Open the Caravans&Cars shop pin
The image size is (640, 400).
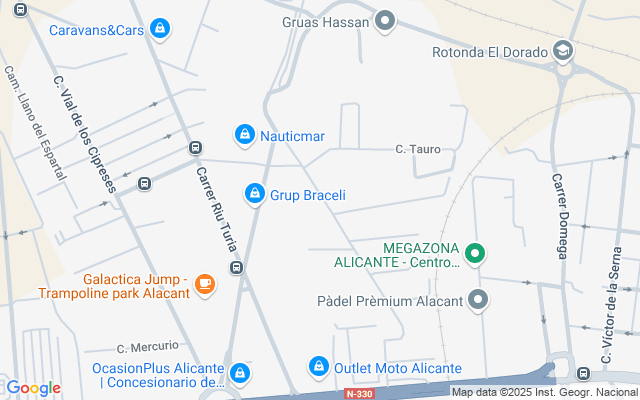coord(160,29)
